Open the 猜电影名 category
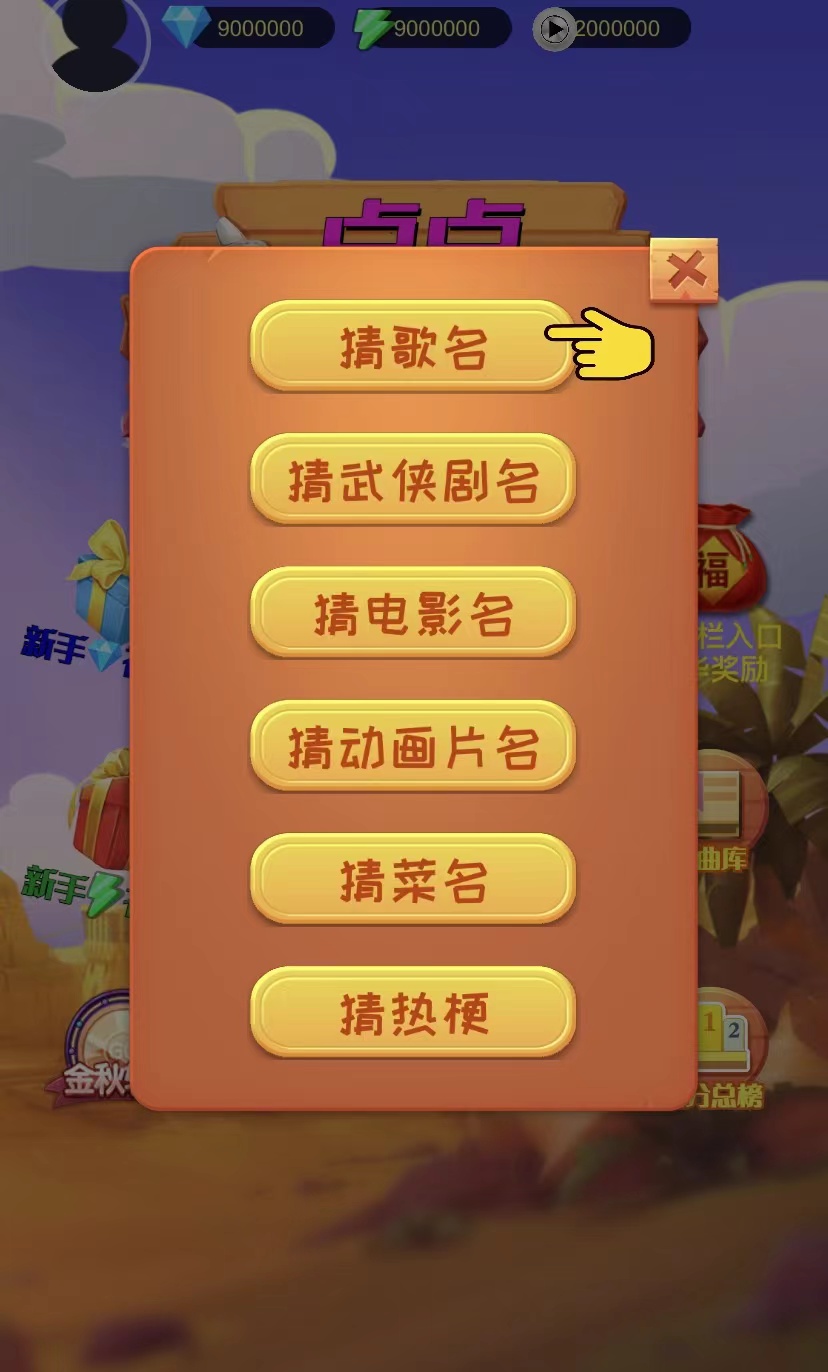This screenshot has width=828, height=1372. (x=412, y=612)
